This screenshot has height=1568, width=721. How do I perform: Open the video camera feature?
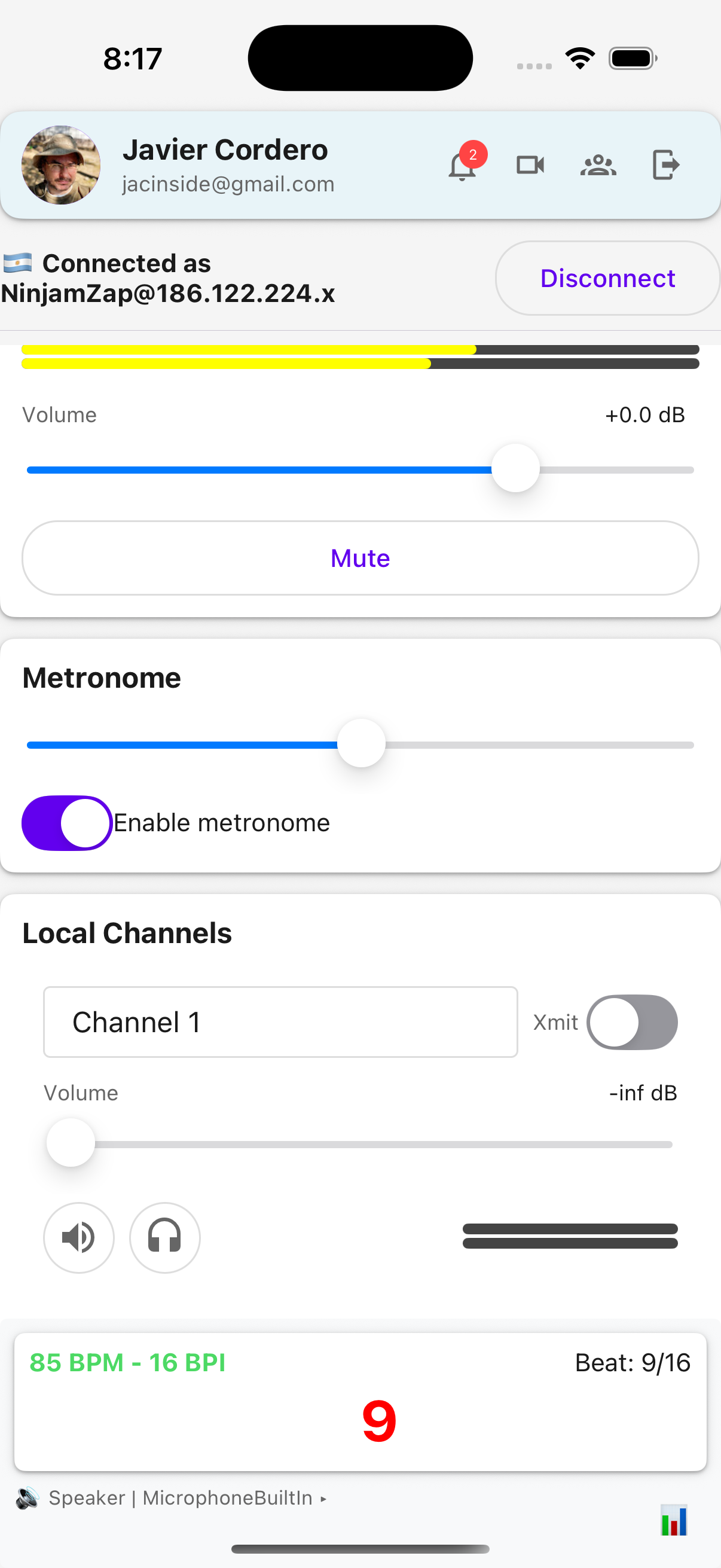[x=530, y=165]
